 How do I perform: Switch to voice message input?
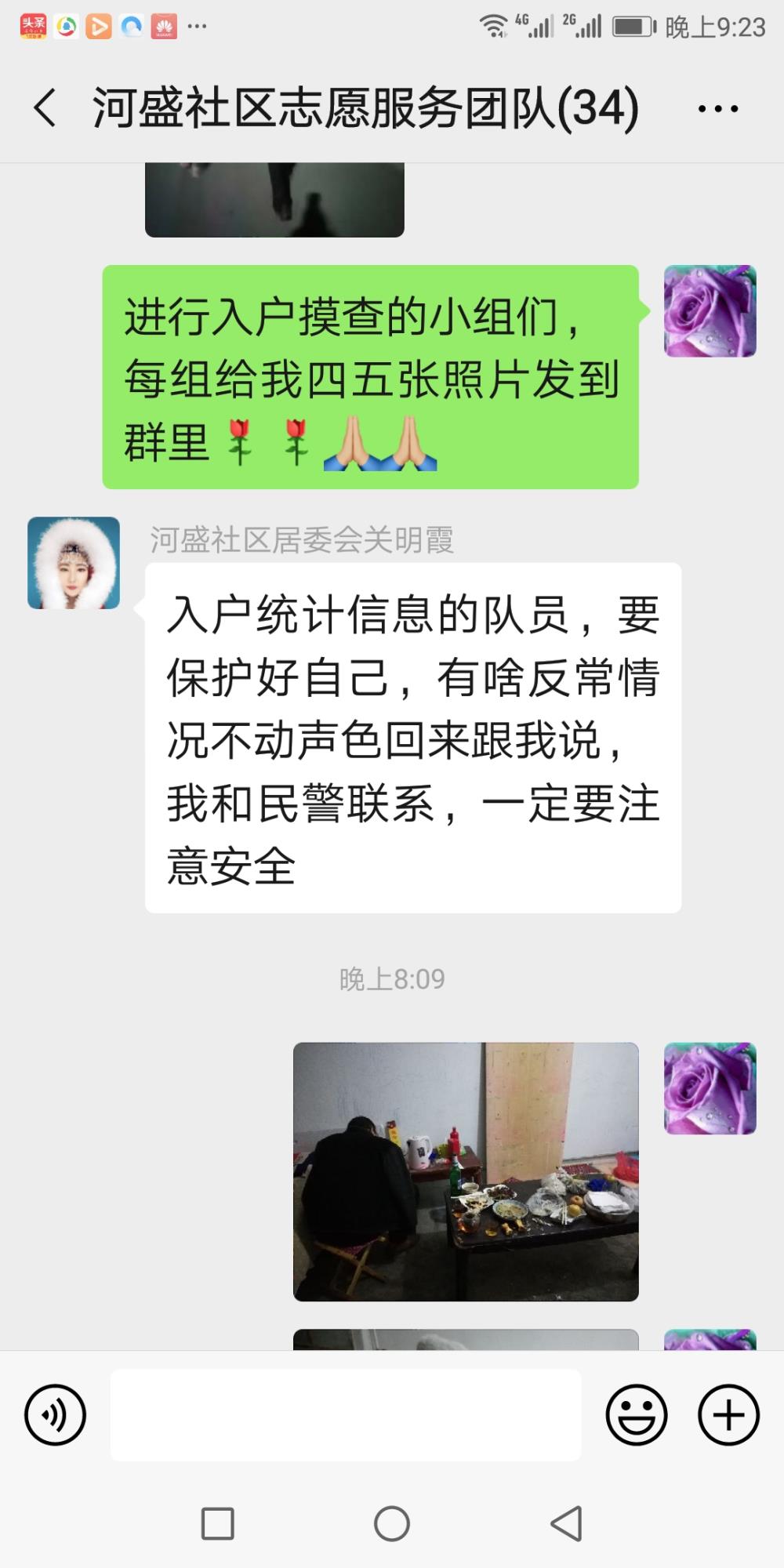pyautogui.click(x=55, y=1414)
